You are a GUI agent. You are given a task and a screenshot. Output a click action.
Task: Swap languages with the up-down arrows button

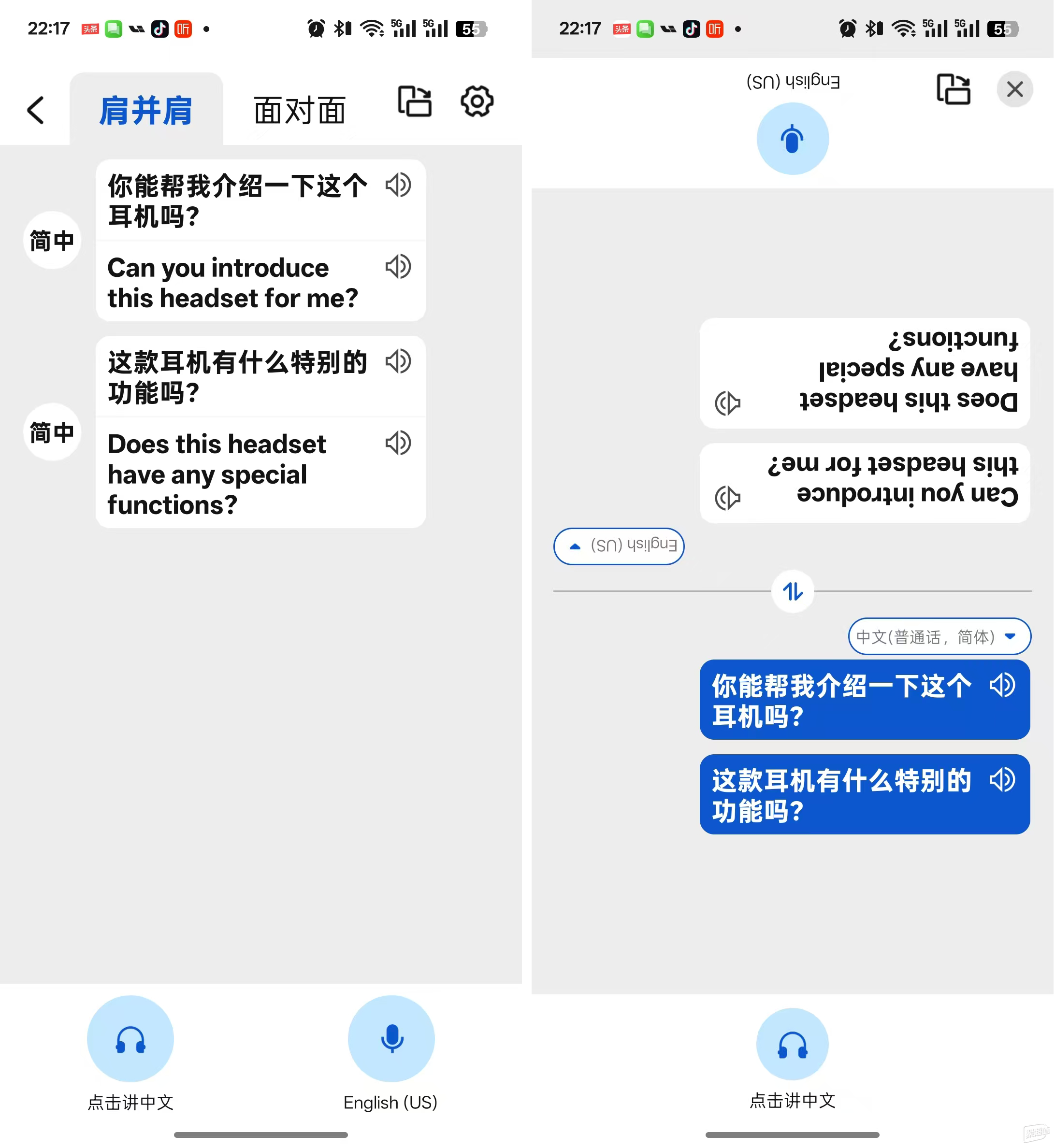click(x=793, y=591)
